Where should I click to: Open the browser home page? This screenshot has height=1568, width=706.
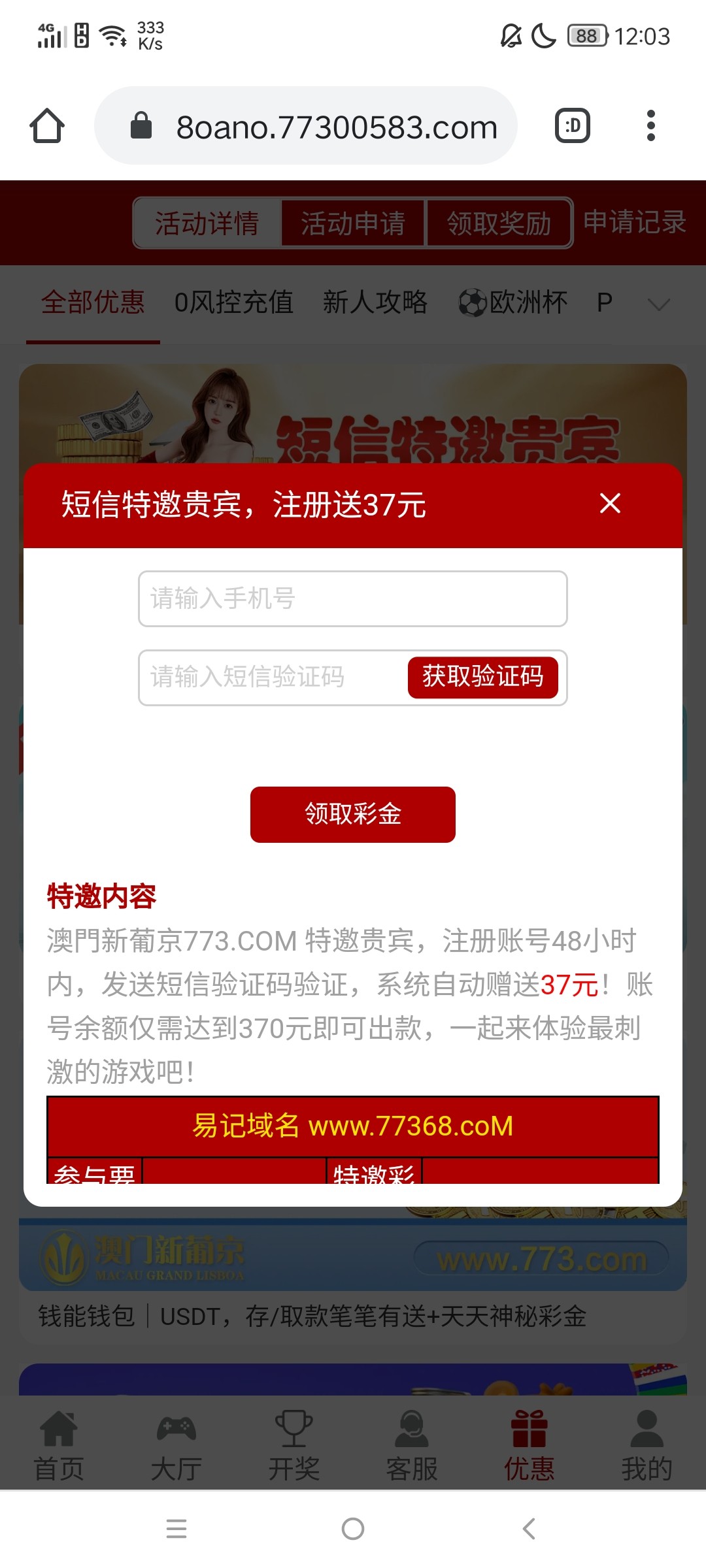click(47, 125)
